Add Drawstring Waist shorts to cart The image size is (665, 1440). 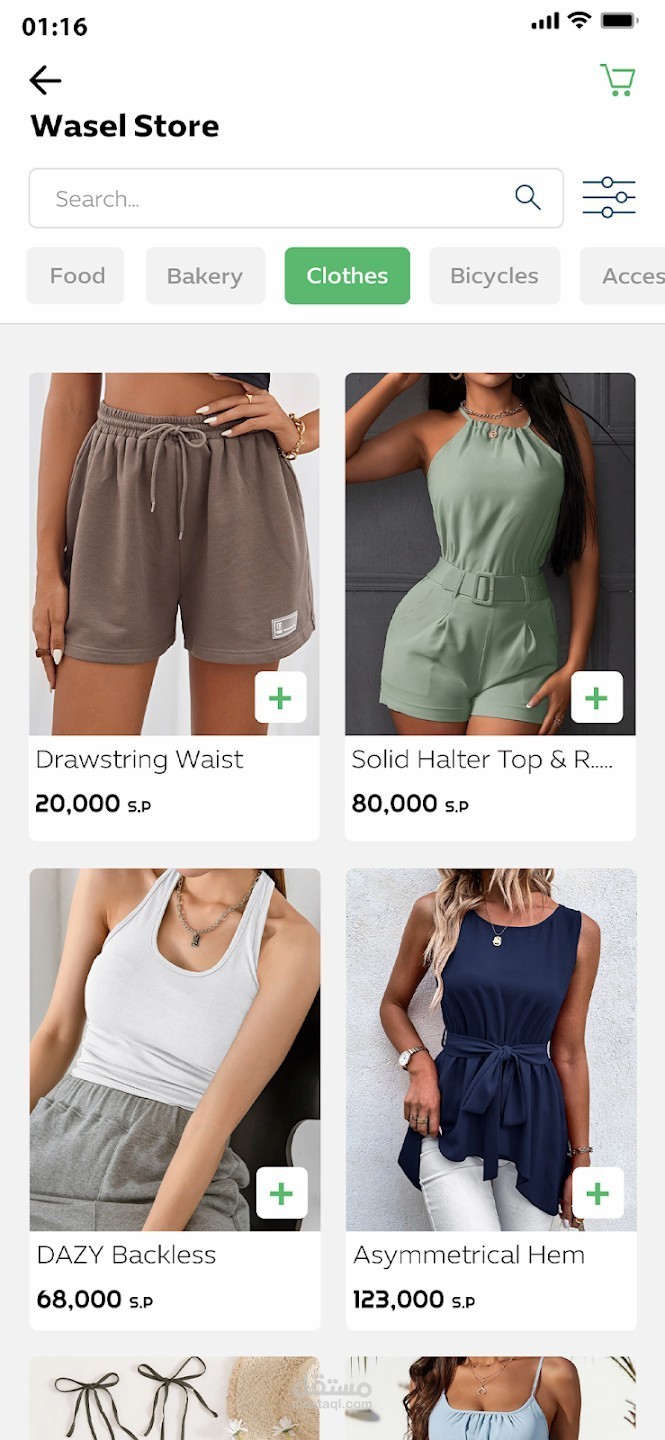click(x=280, y=697)
